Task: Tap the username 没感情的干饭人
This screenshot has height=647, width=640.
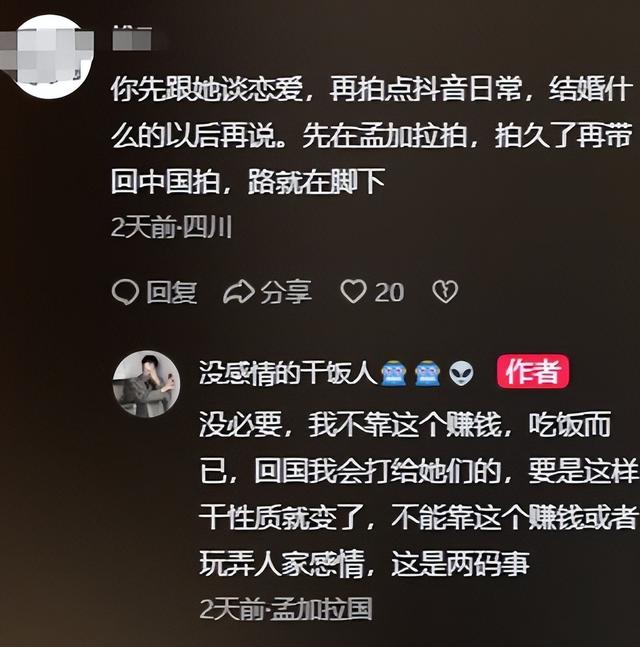Action: coord(286,373)
